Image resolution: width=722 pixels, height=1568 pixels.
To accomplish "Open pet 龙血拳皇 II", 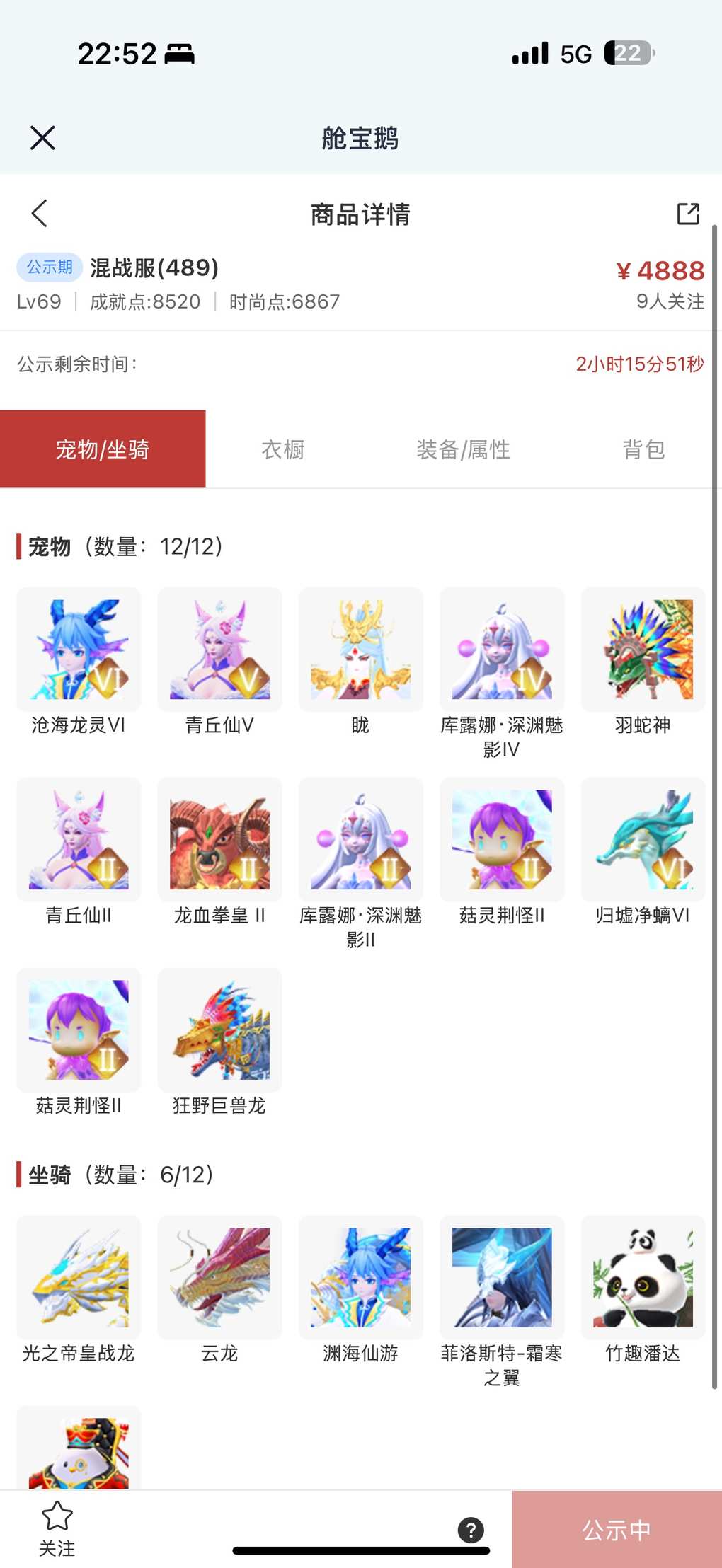I will pos(219,840).
